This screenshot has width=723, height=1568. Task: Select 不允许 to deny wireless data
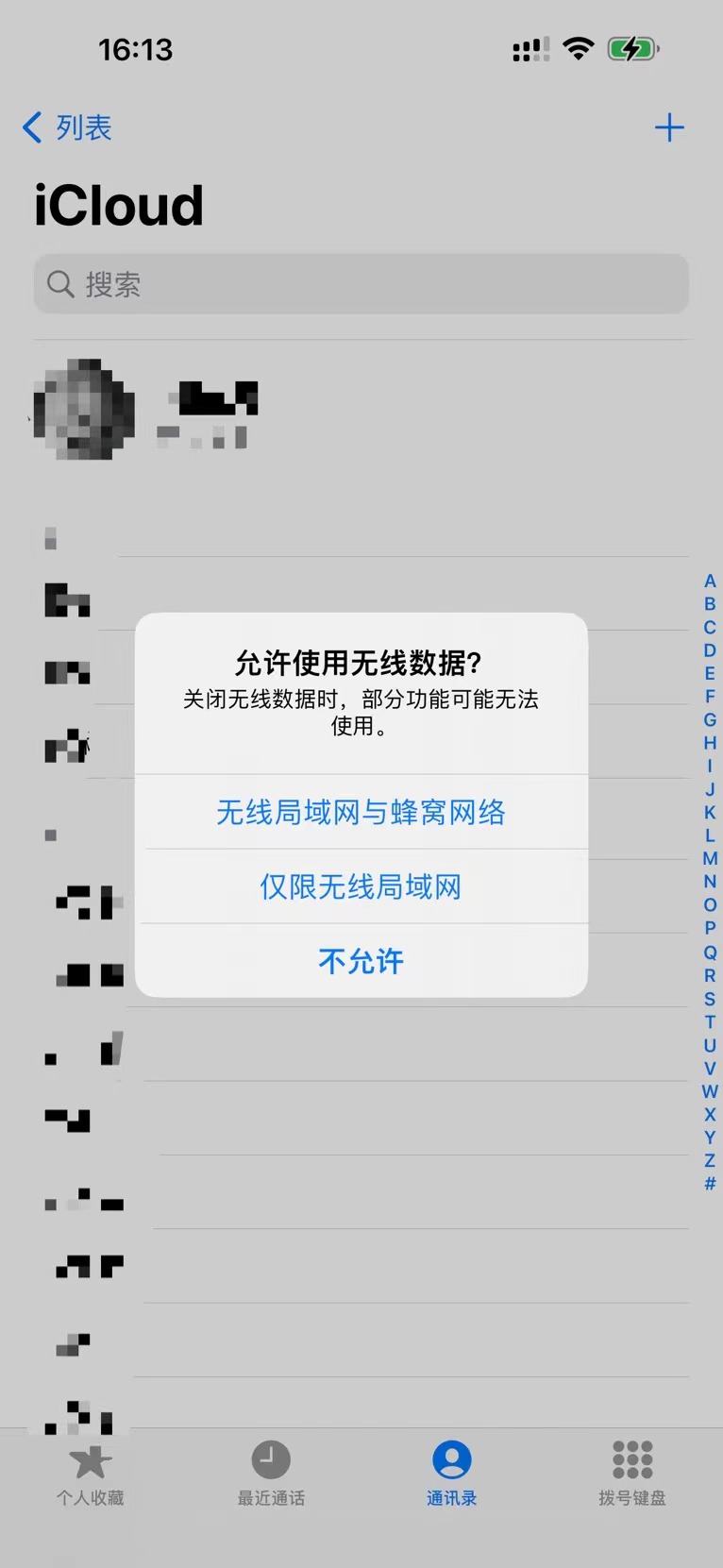pos(361,961)
